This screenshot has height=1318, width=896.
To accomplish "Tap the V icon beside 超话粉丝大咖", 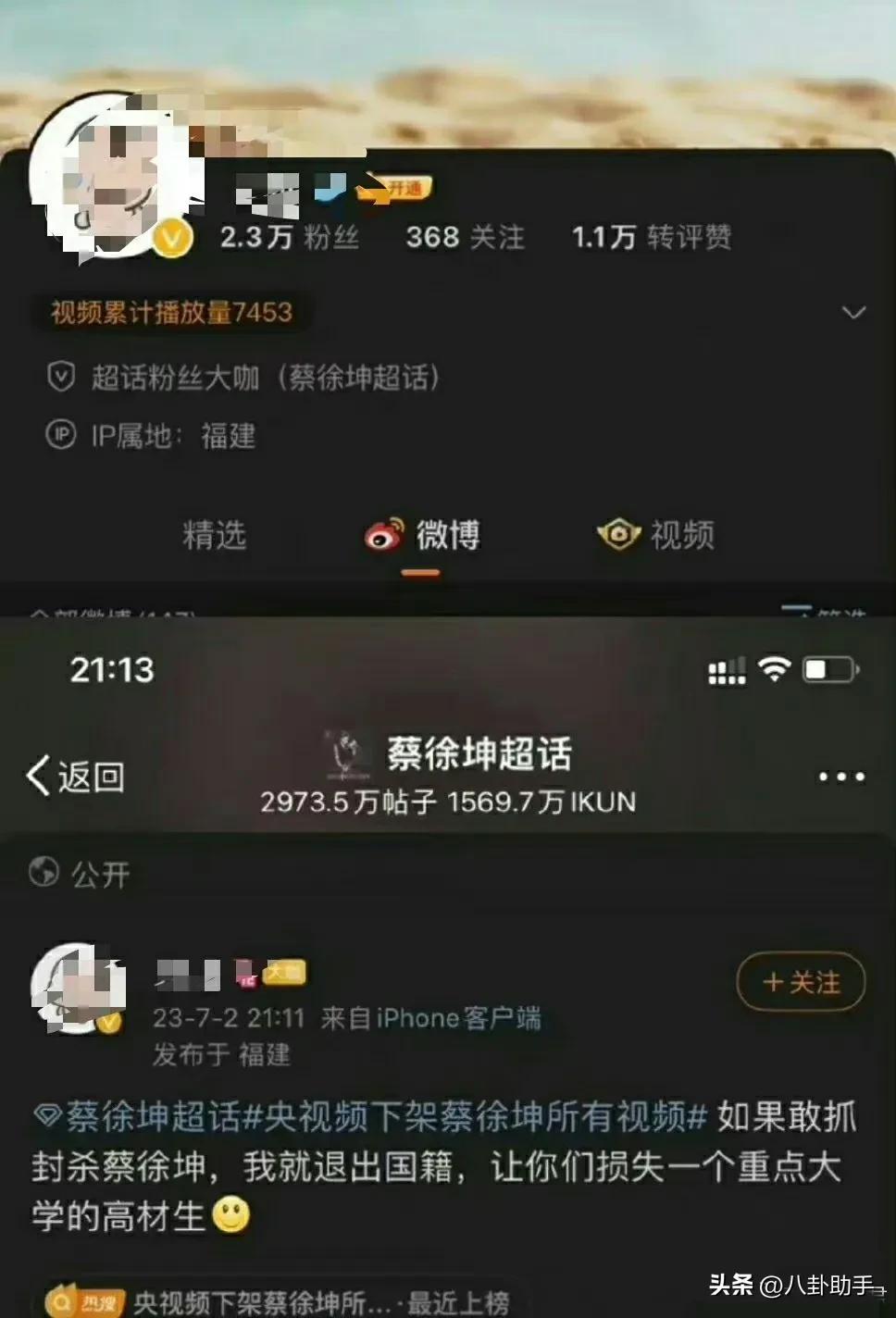I will pos(58,377).
